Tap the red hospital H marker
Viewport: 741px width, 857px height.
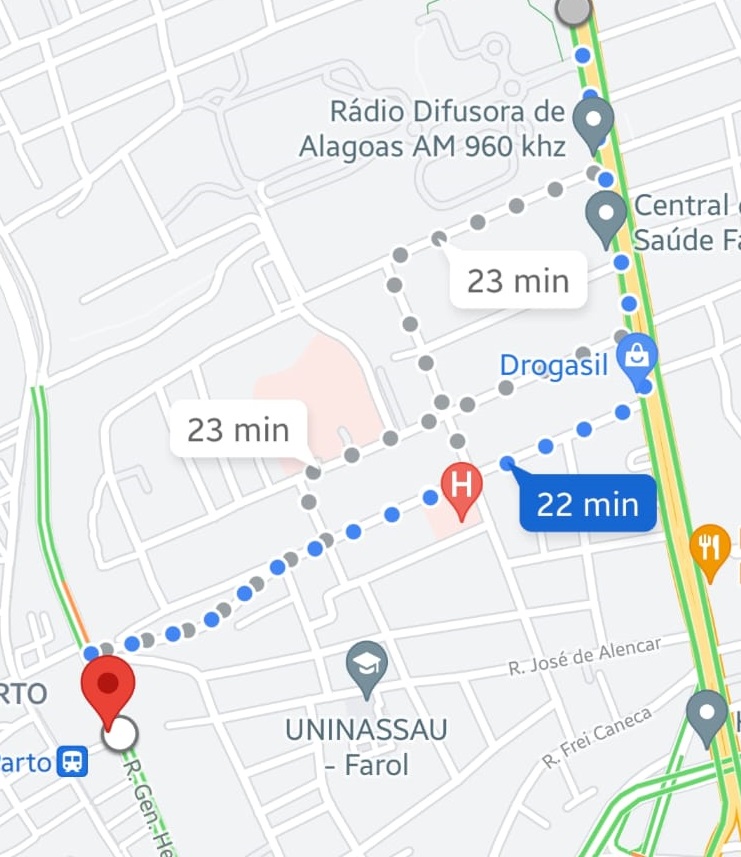461,488
